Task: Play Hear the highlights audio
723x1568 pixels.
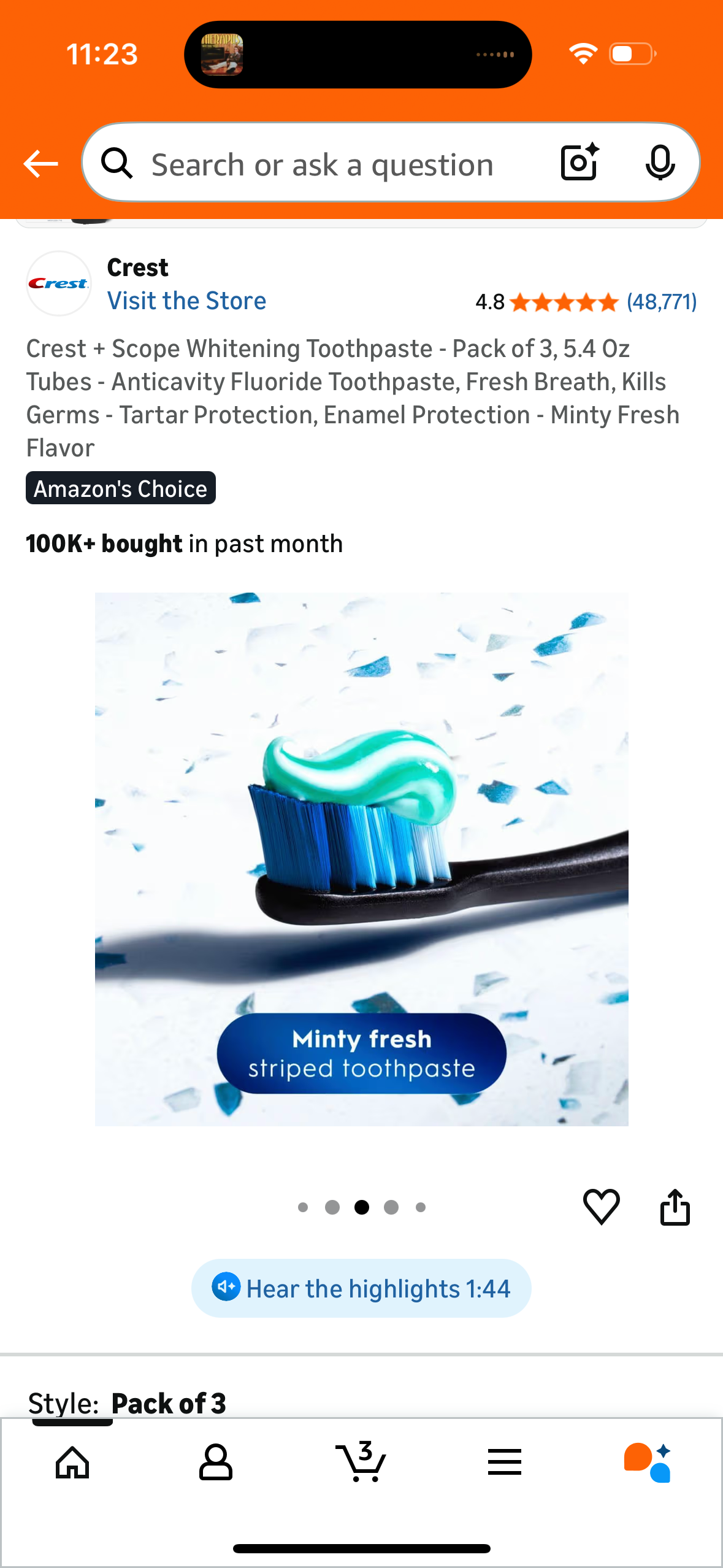Action: 361,1288
